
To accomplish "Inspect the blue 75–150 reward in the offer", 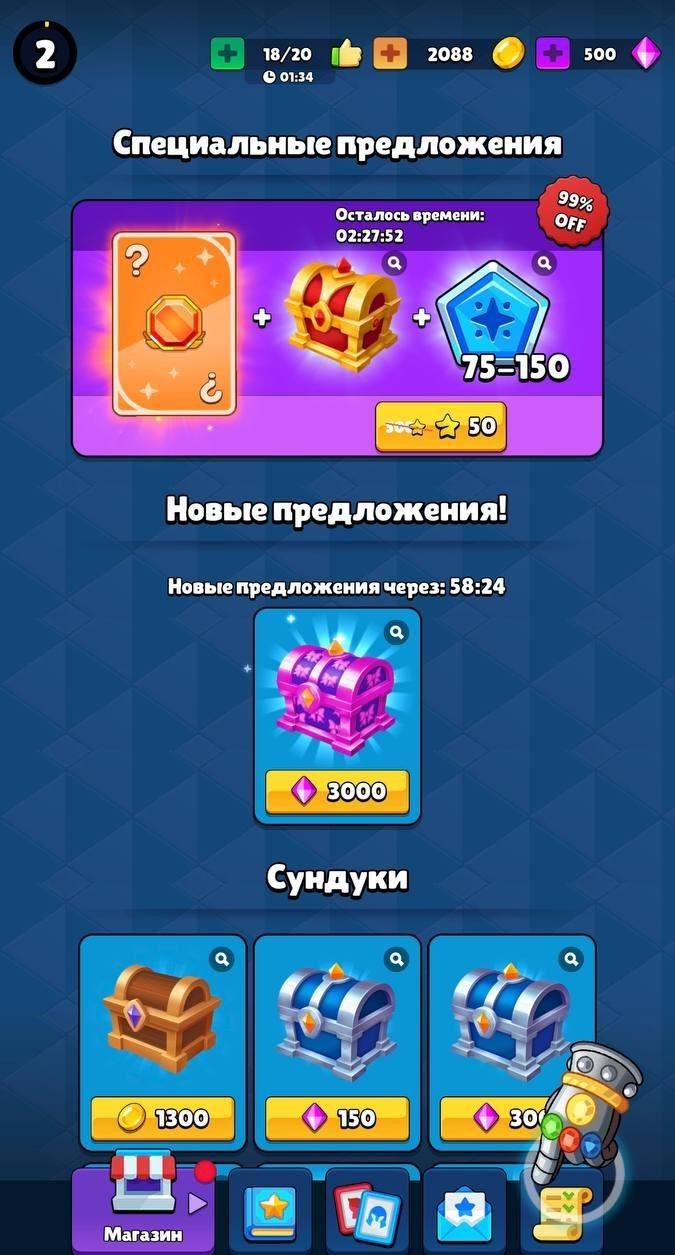I will coord(544,263).
